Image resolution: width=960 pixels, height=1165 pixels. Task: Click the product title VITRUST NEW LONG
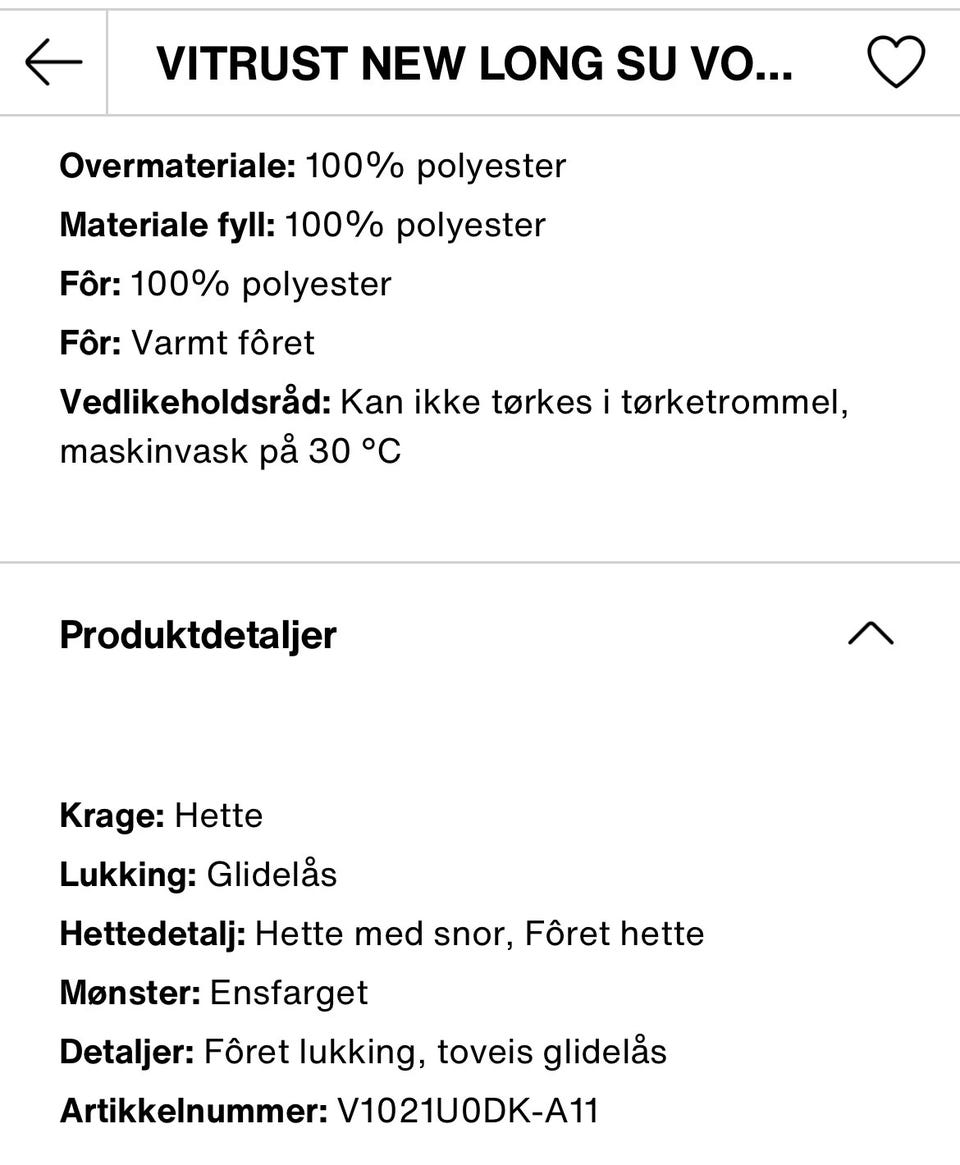click(475, 62)
